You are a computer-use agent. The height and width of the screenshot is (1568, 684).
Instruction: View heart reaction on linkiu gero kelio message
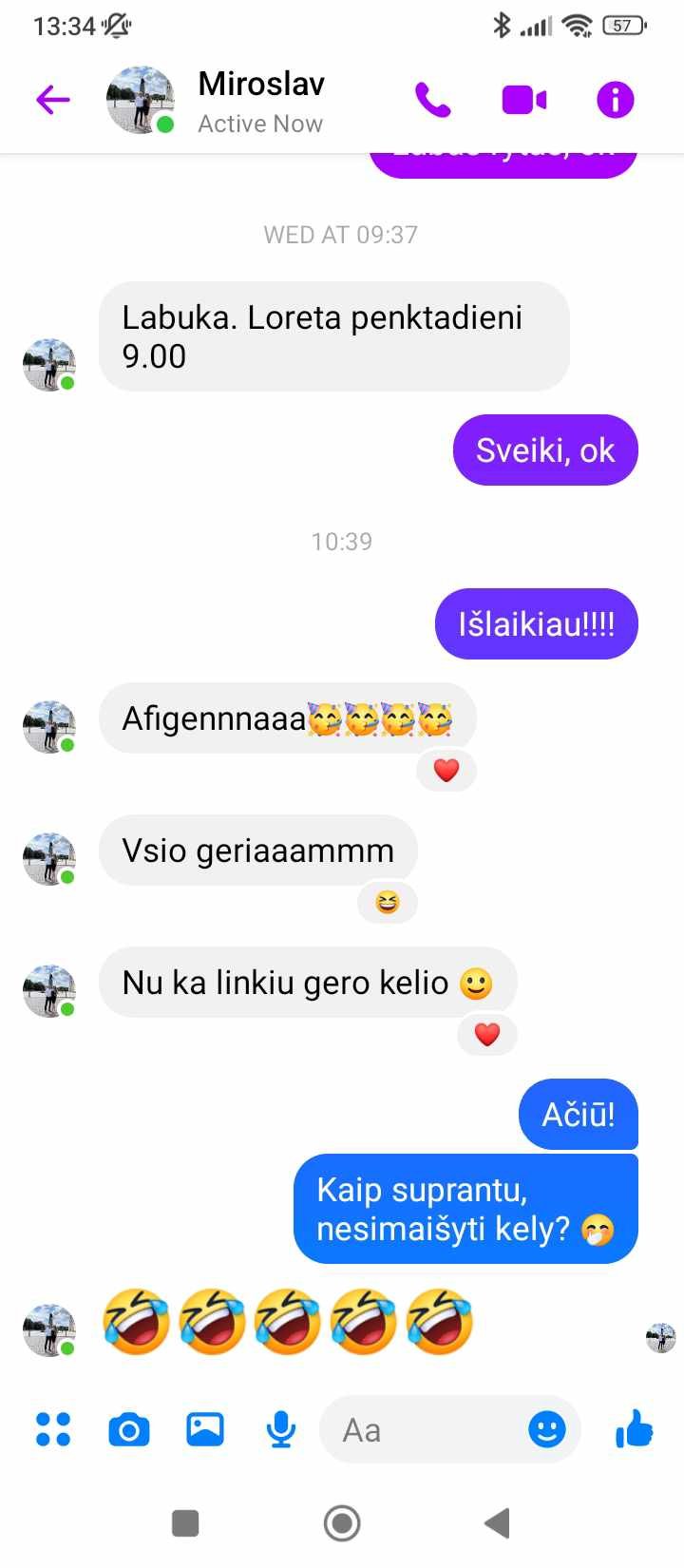click(487, 1034)
